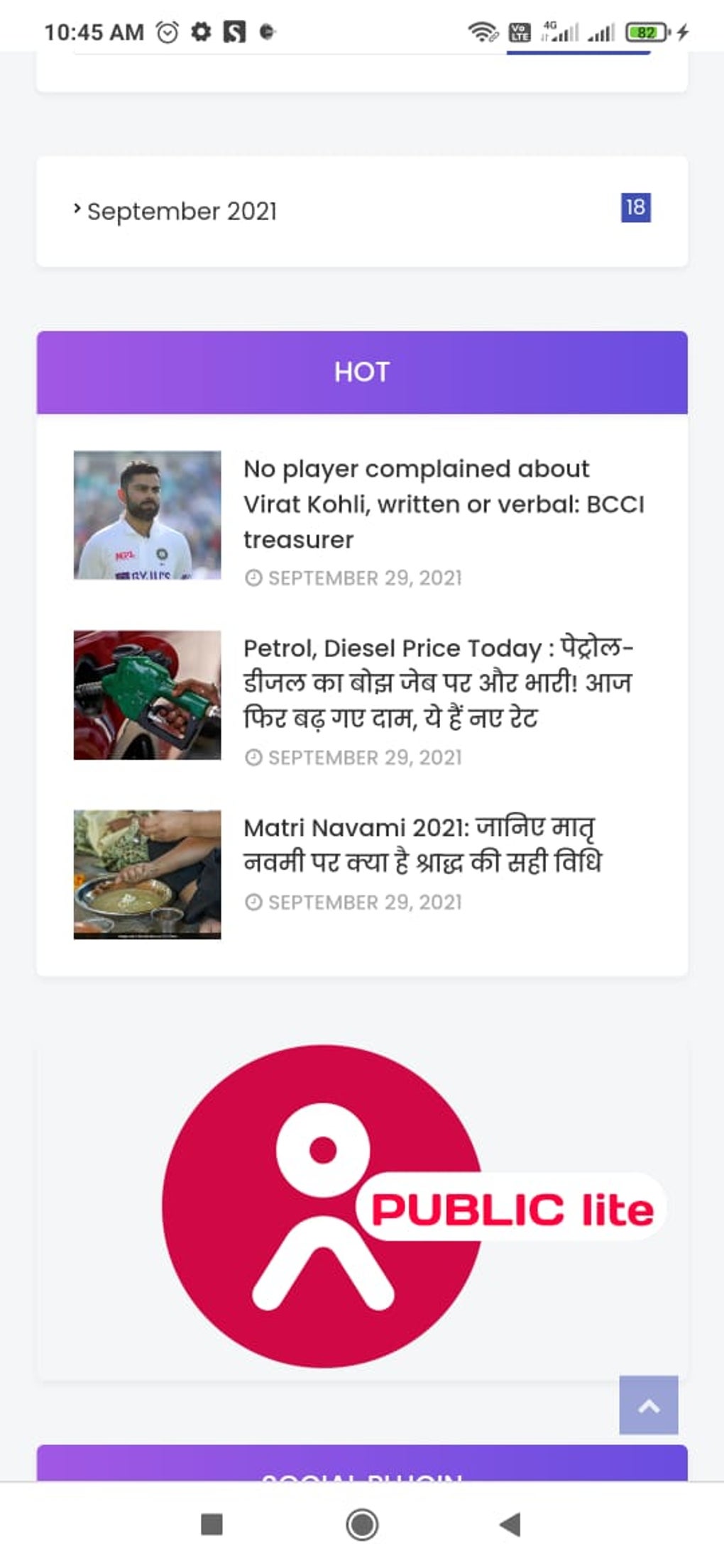The image size is (724, 1568).
Task: Open the Virat Kohli photo thumbnail
Action: click(x=147, y=515)
